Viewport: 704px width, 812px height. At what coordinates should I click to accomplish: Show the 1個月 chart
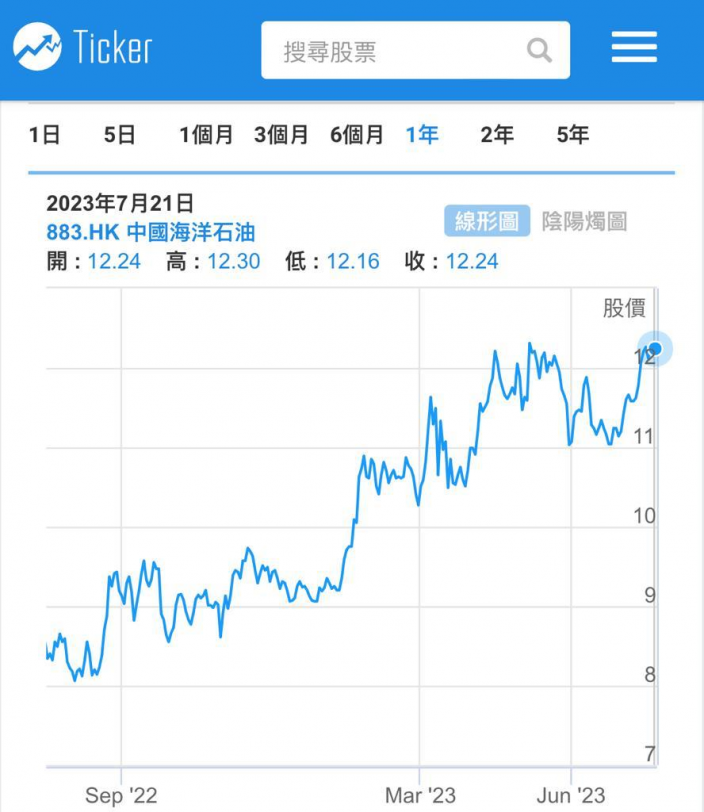(206, 135)
